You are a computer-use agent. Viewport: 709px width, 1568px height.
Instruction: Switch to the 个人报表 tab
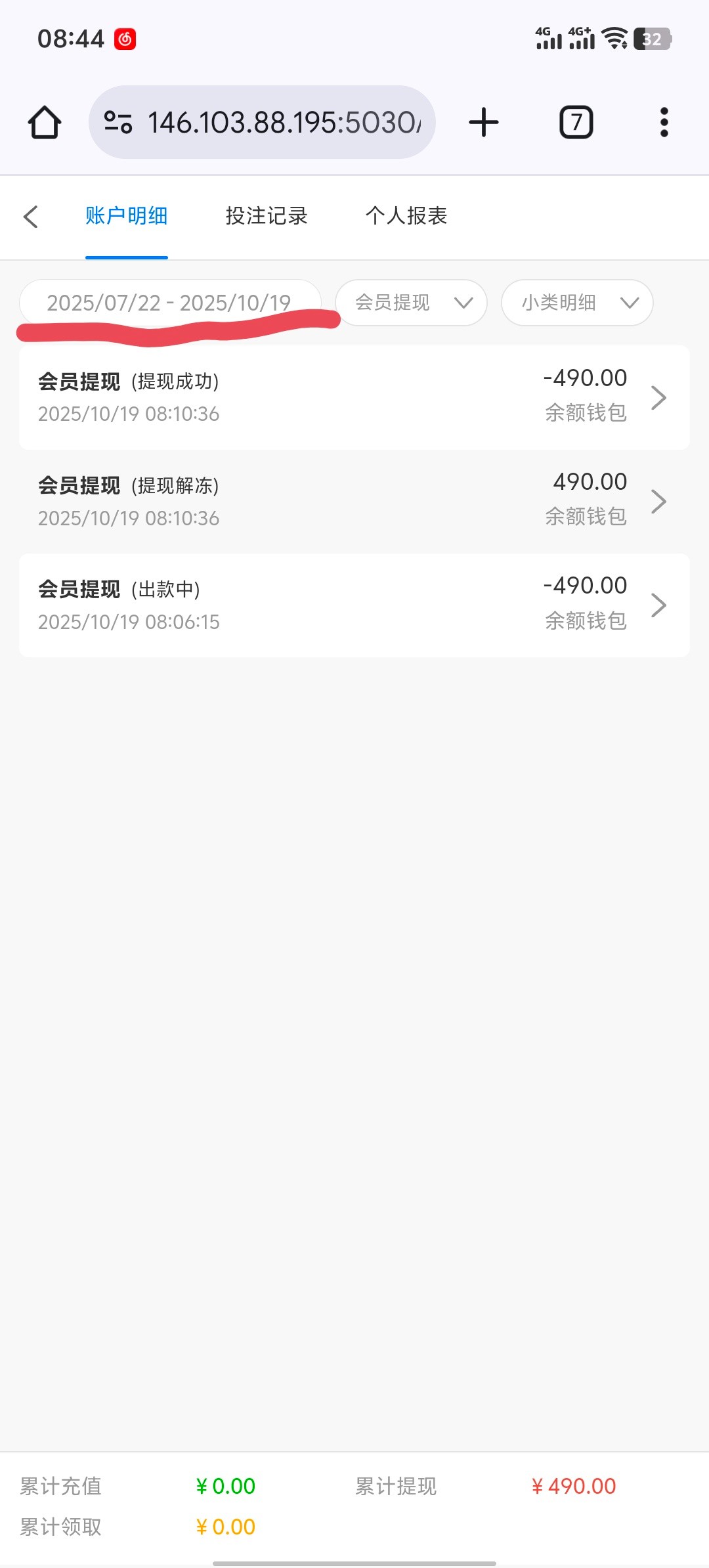[406, 216]
